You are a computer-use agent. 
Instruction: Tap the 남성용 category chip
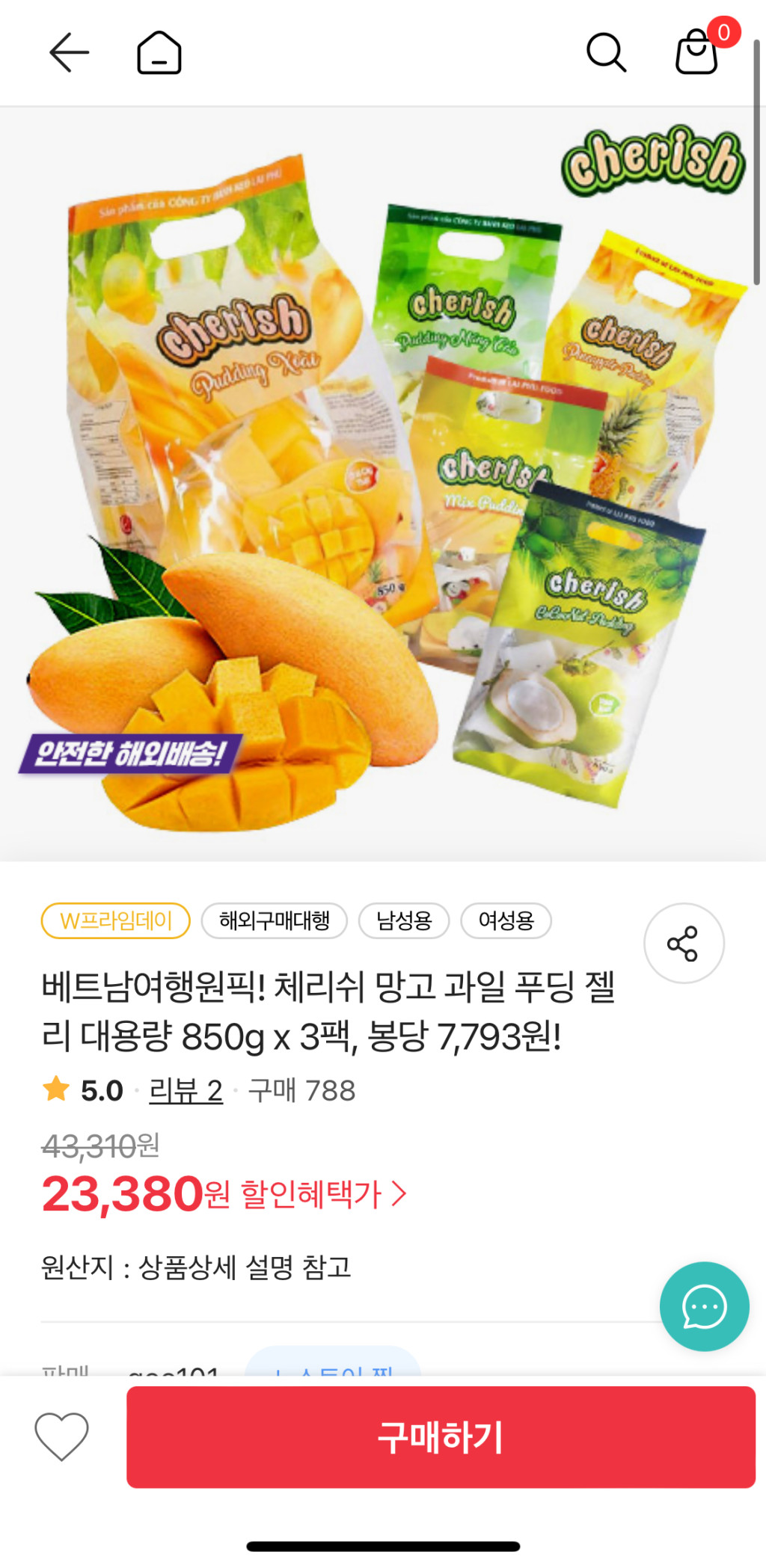[x=405, y=921]
